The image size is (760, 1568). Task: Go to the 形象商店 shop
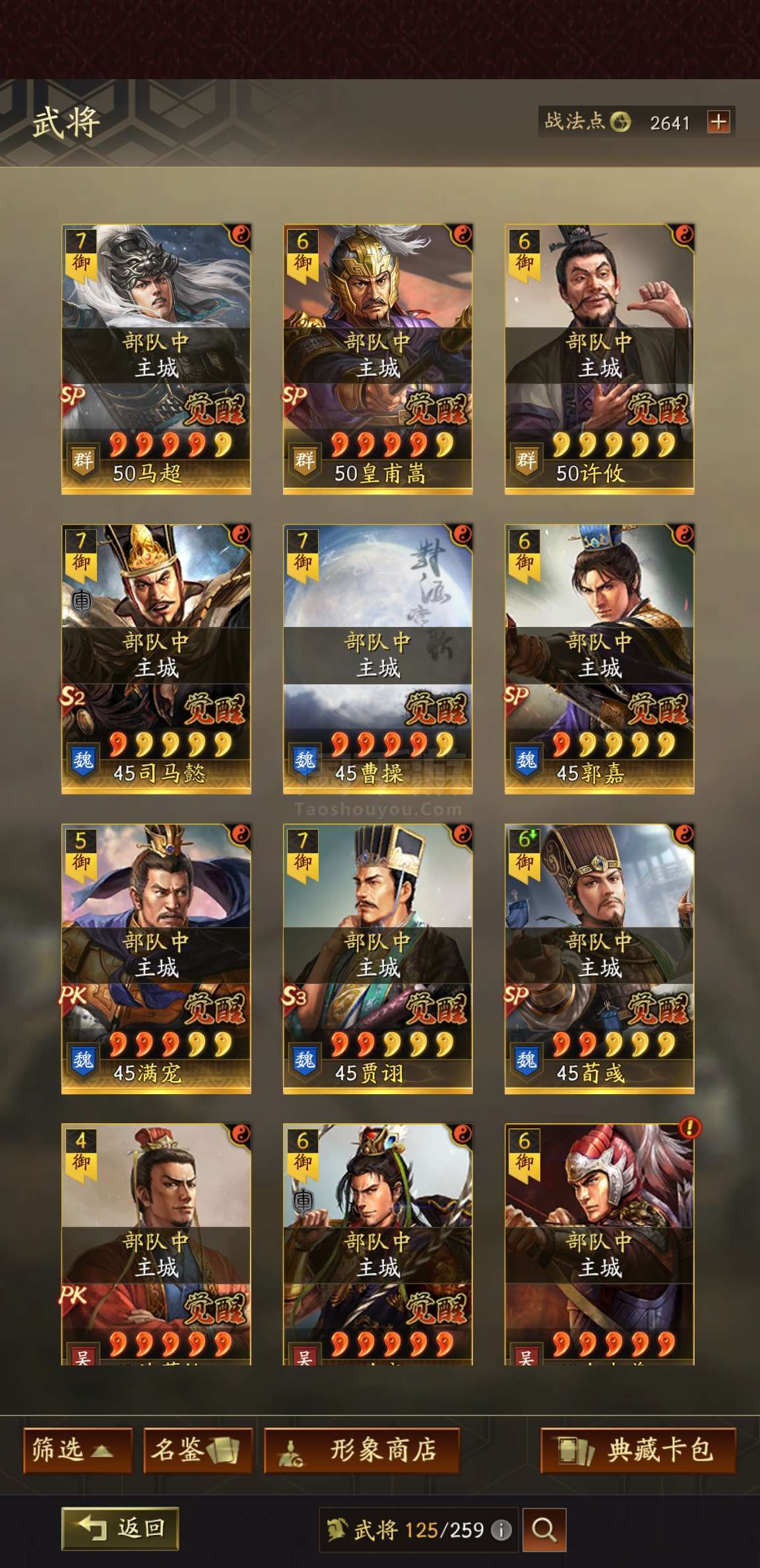click(362, 1451)
